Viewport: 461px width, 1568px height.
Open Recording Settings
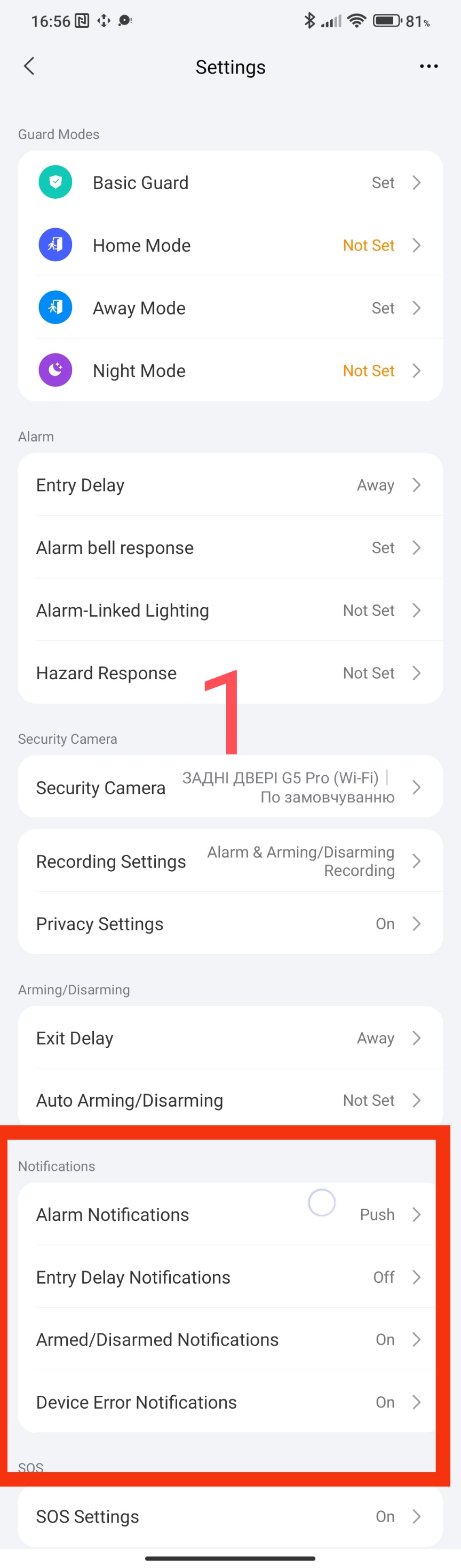click(x=230, y=861)
